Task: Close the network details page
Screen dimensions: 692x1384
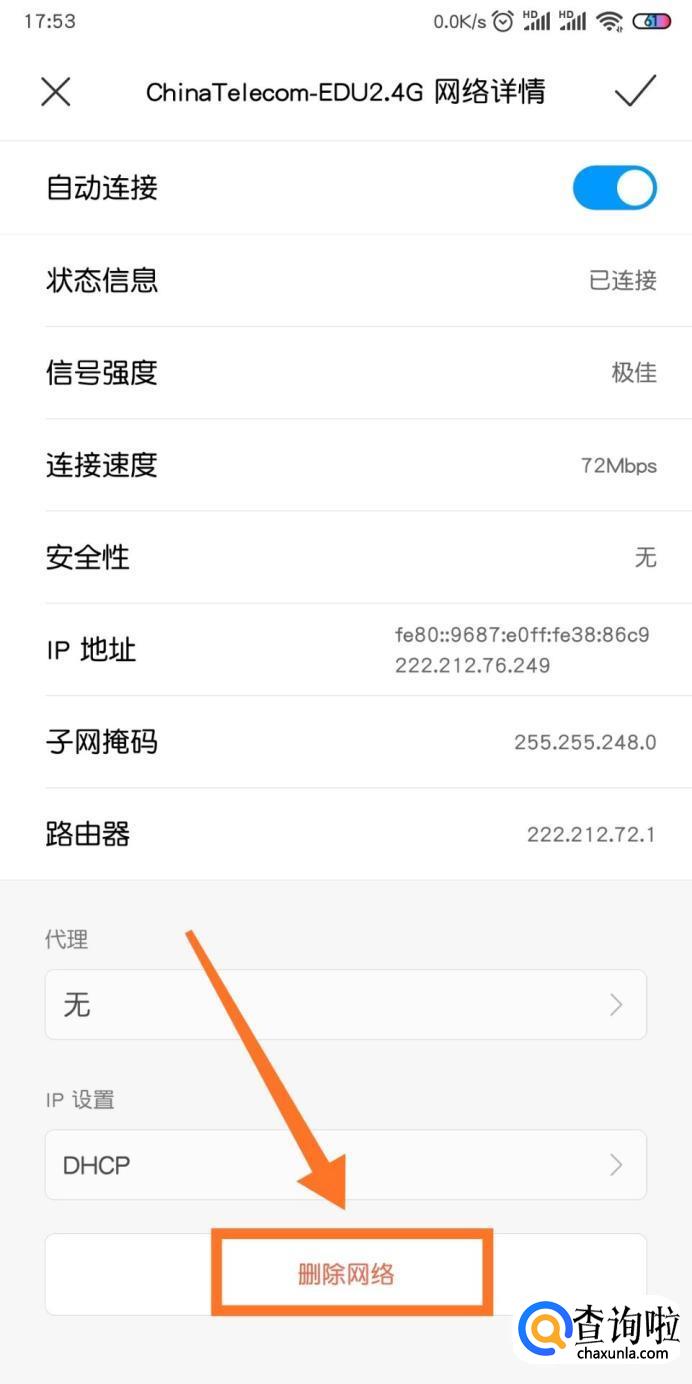Action: tap(55, 92)
